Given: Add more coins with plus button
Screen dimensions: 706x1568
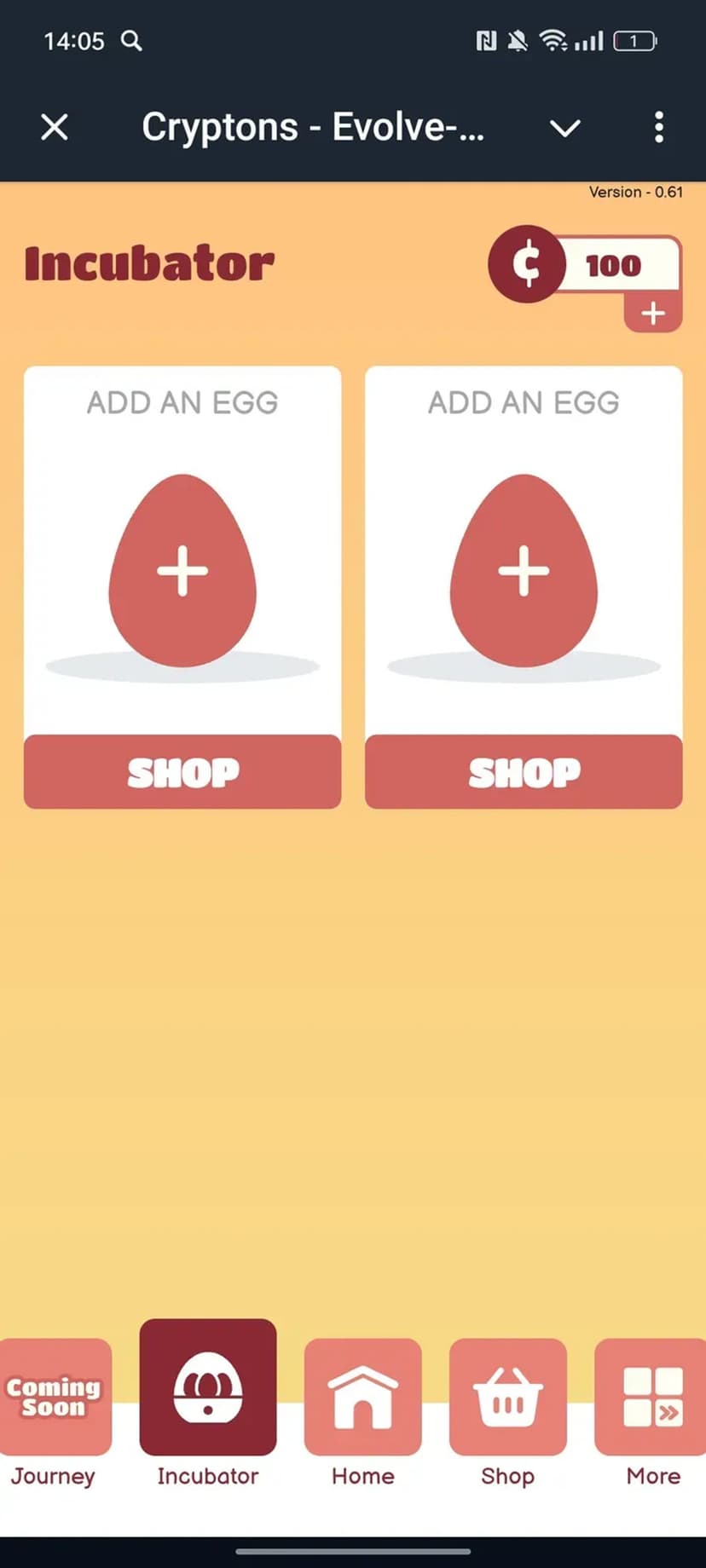Looking at the screenshot, I should [653, 314].
